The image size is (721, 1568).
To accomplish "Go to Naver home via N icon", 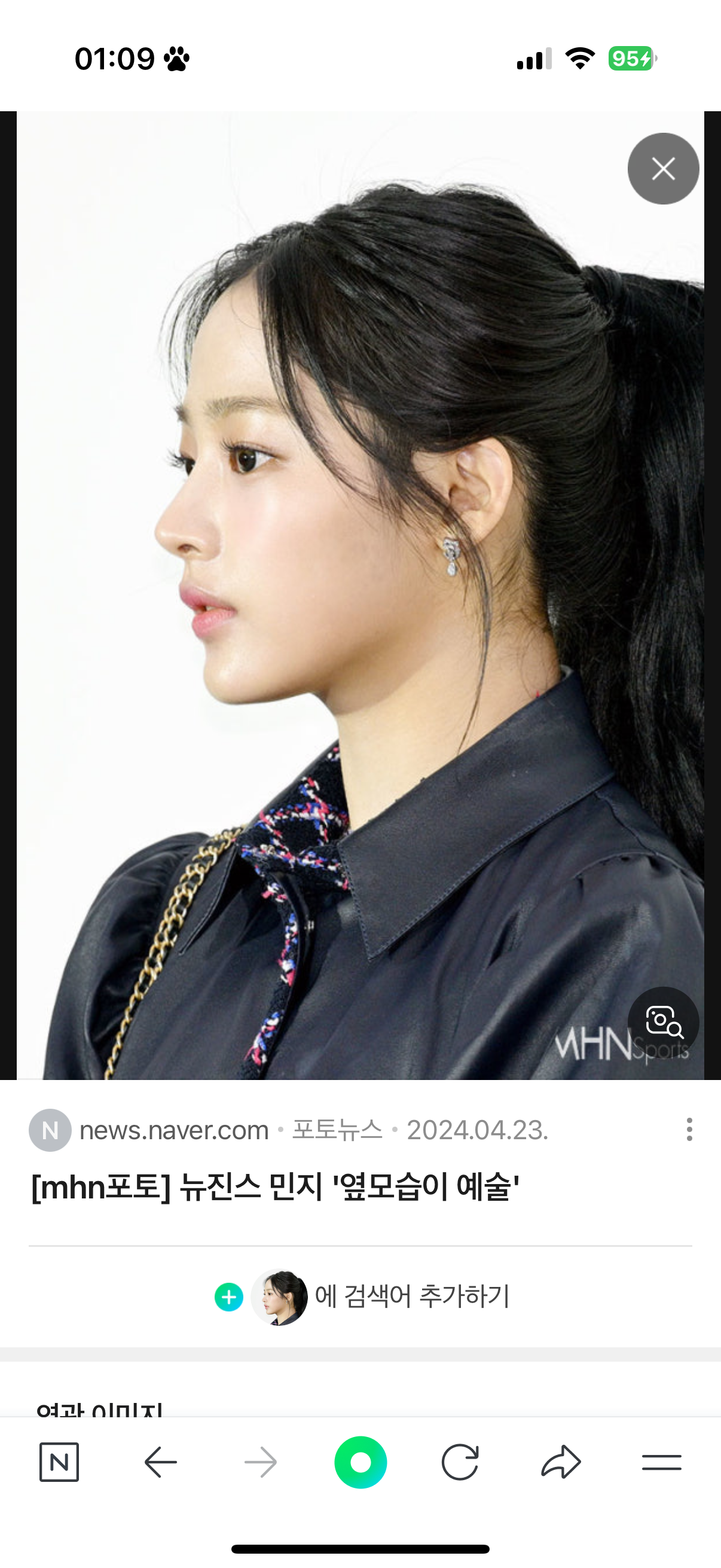I will tap(59, 1462).
